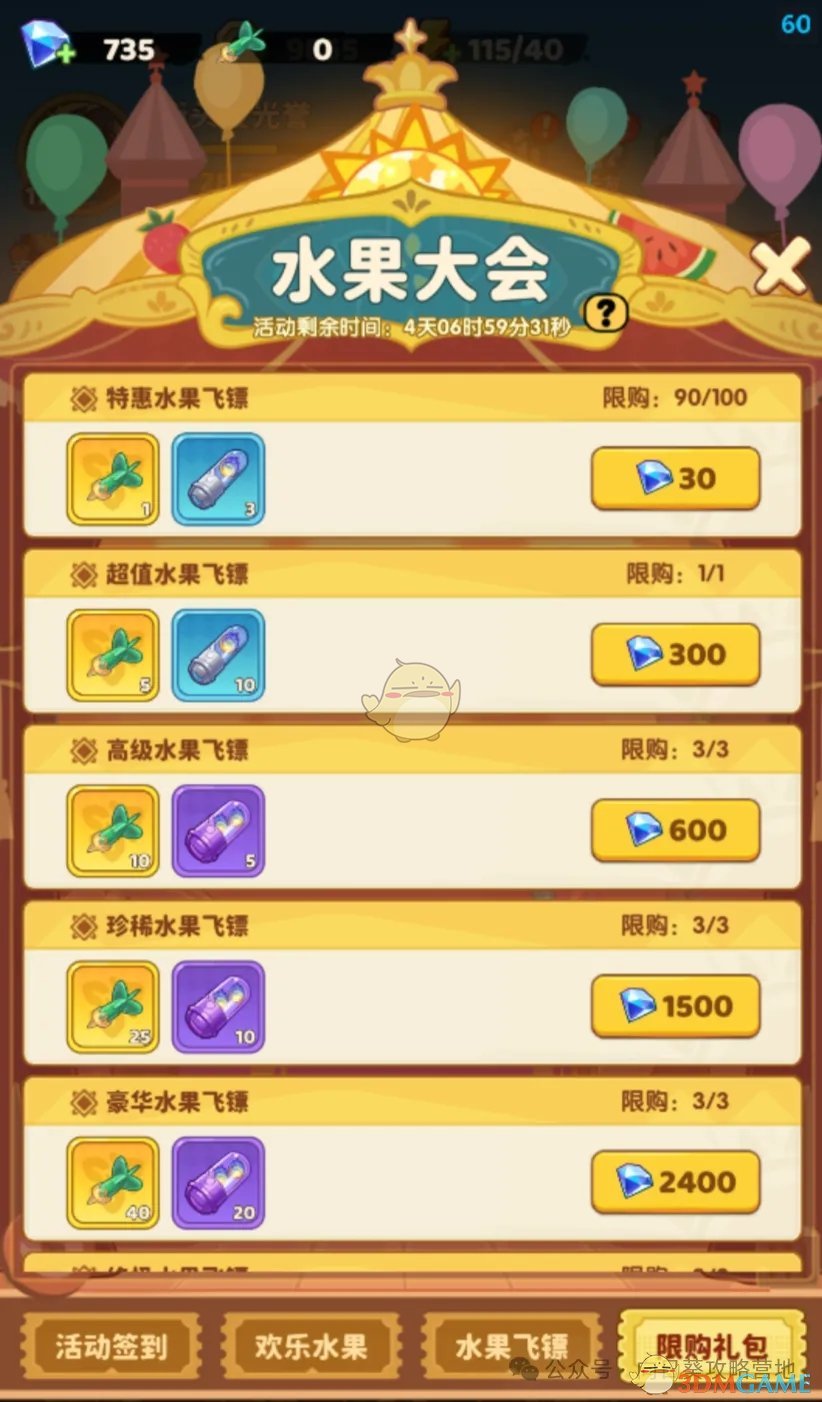Select the 限购礼包 tab
The width and height of the screenshot is (822, 1402).
711,1344
